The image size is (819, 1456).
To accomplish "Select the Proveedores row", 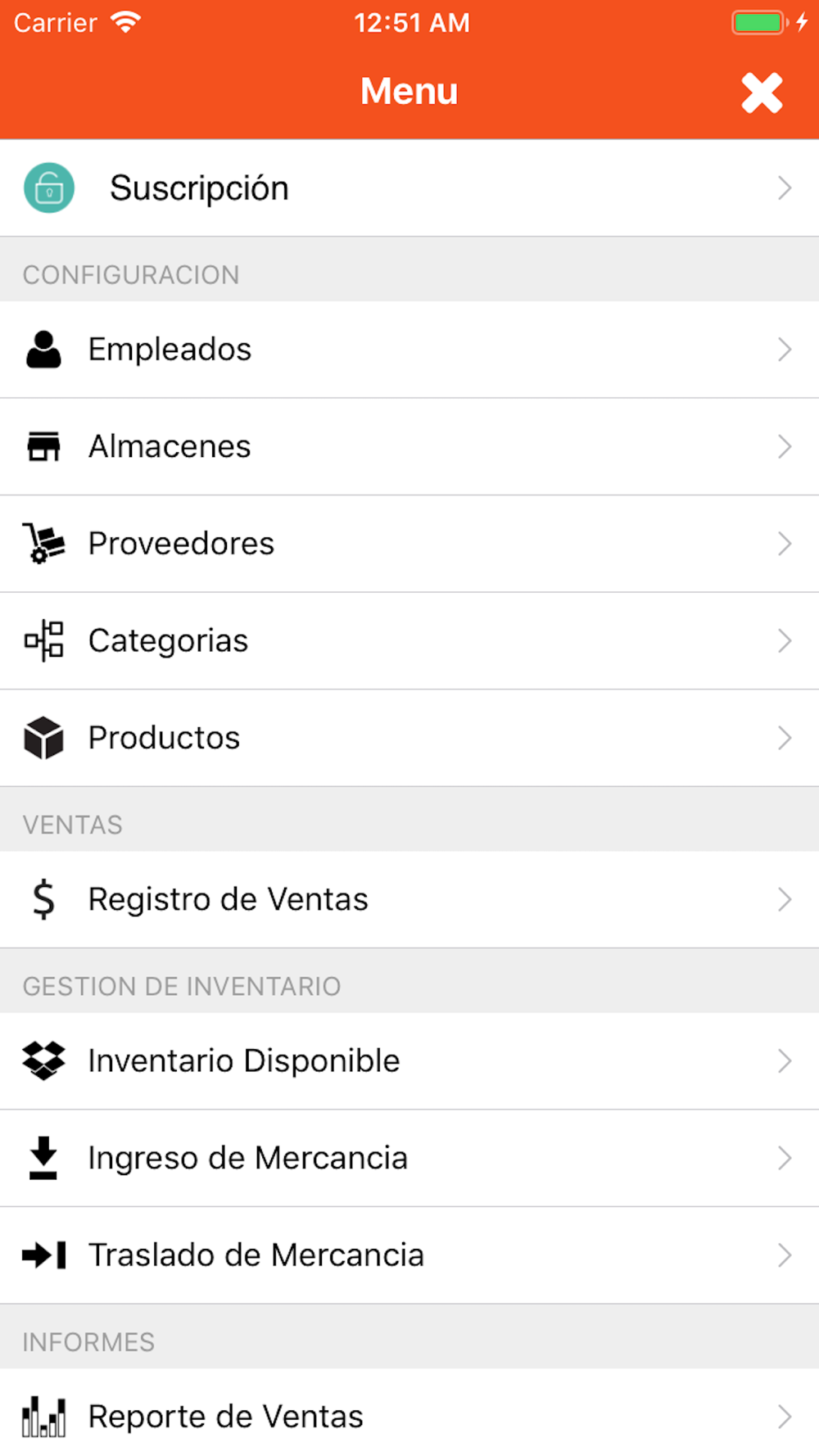I will 409,544.
